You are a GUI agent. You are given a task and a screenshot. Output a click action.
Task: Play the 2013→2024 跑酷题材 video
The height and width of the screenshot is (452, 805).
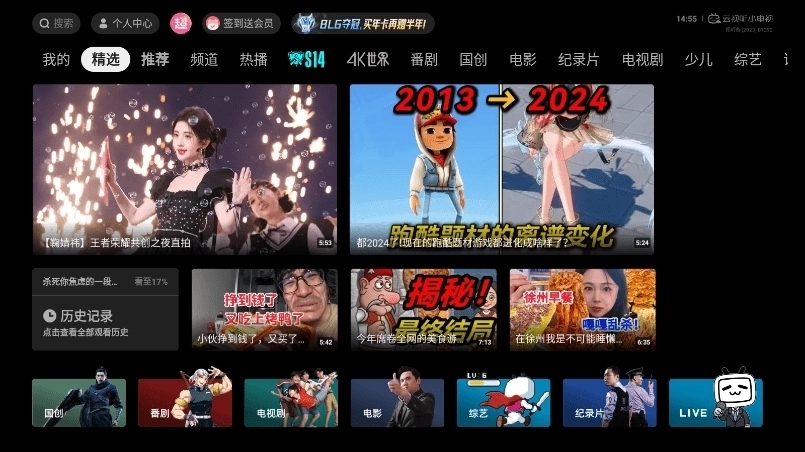(x=501, y=169)
